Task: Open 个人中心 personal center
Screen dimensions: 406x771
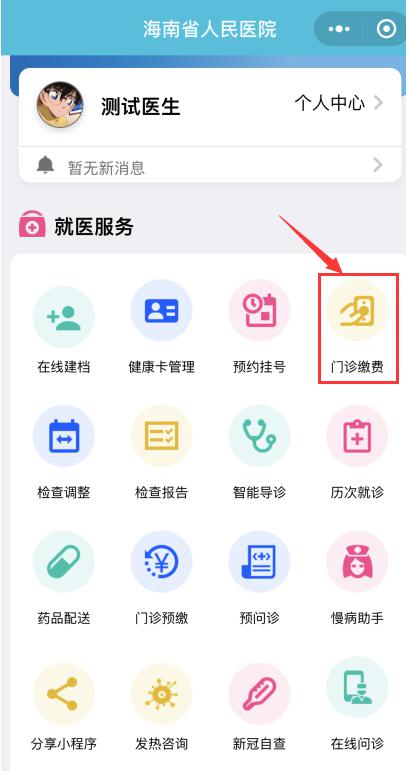Action: pos(338,104)
